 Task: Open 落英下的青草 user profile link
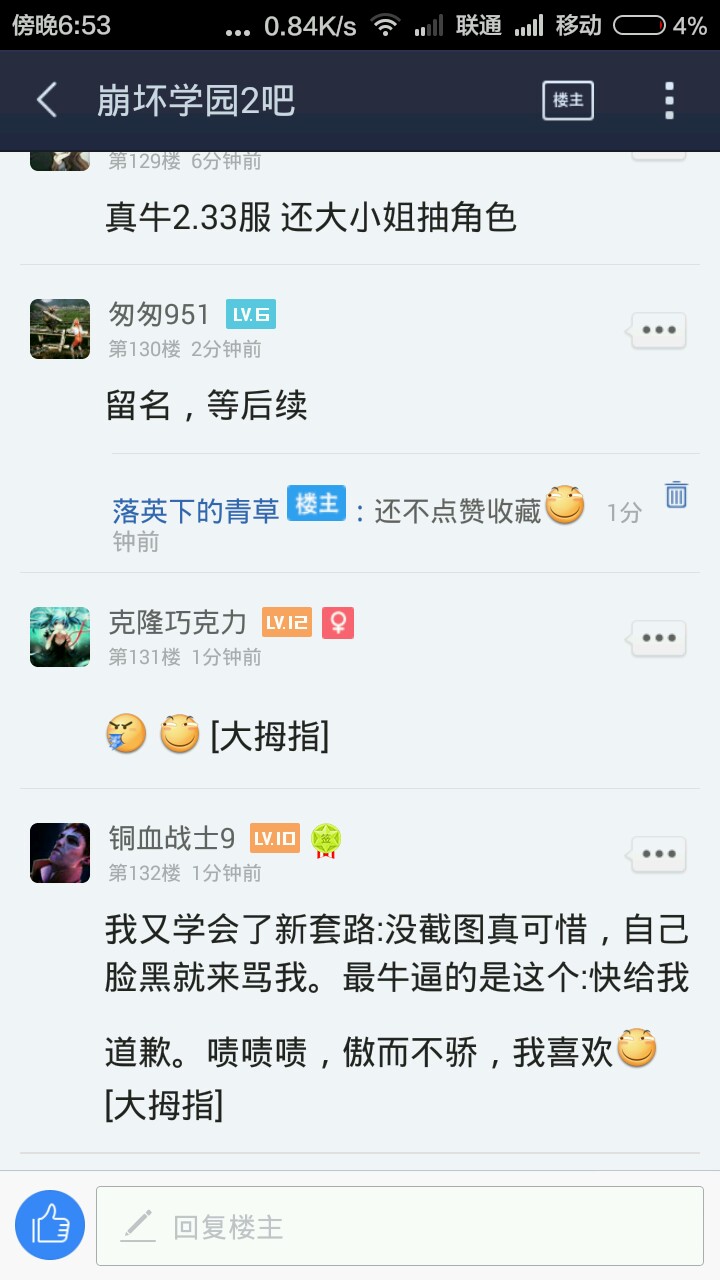(x=196, y=512)
